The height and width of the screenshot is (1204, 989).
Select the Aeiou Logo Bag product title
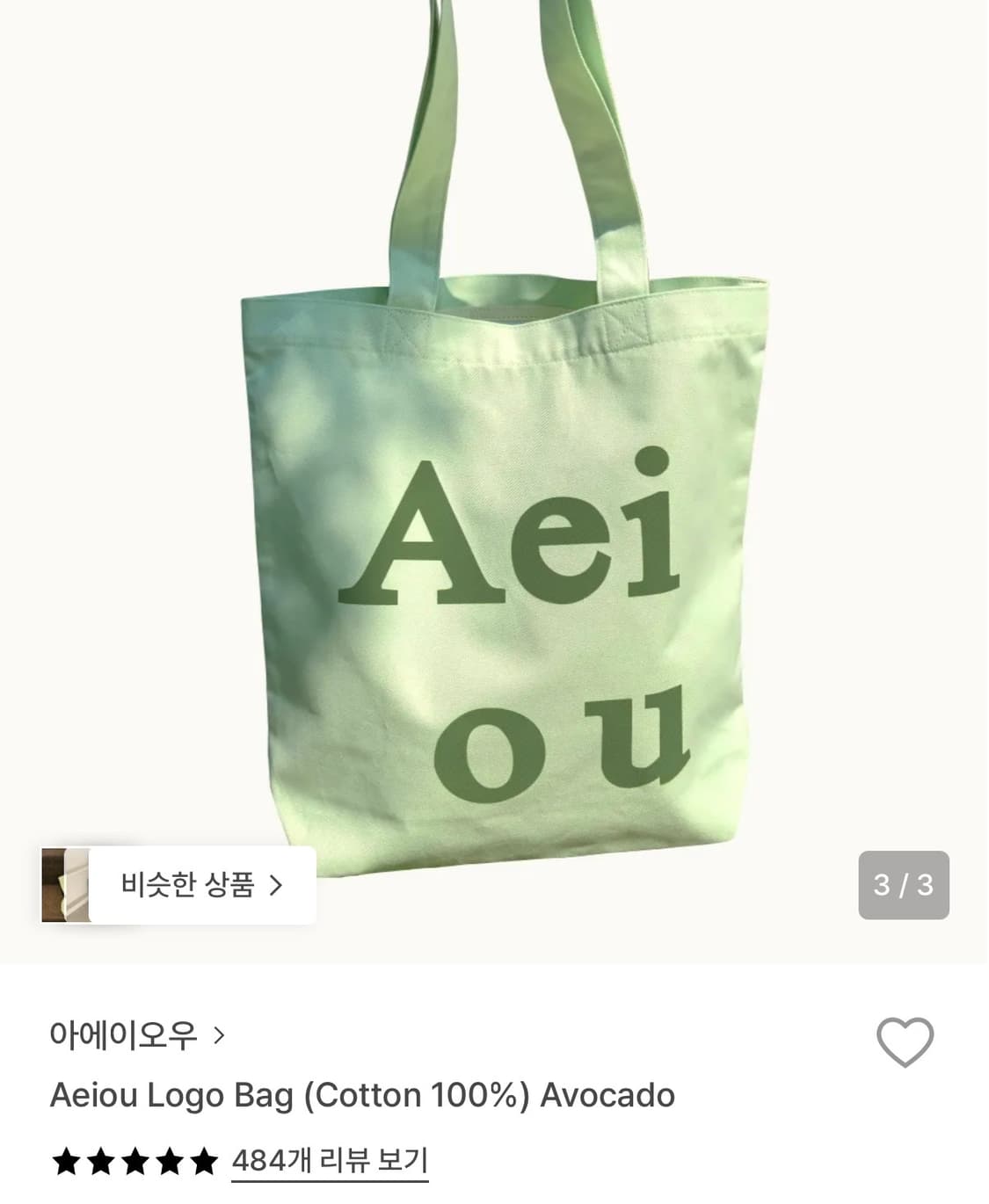tap(361, 1095)
